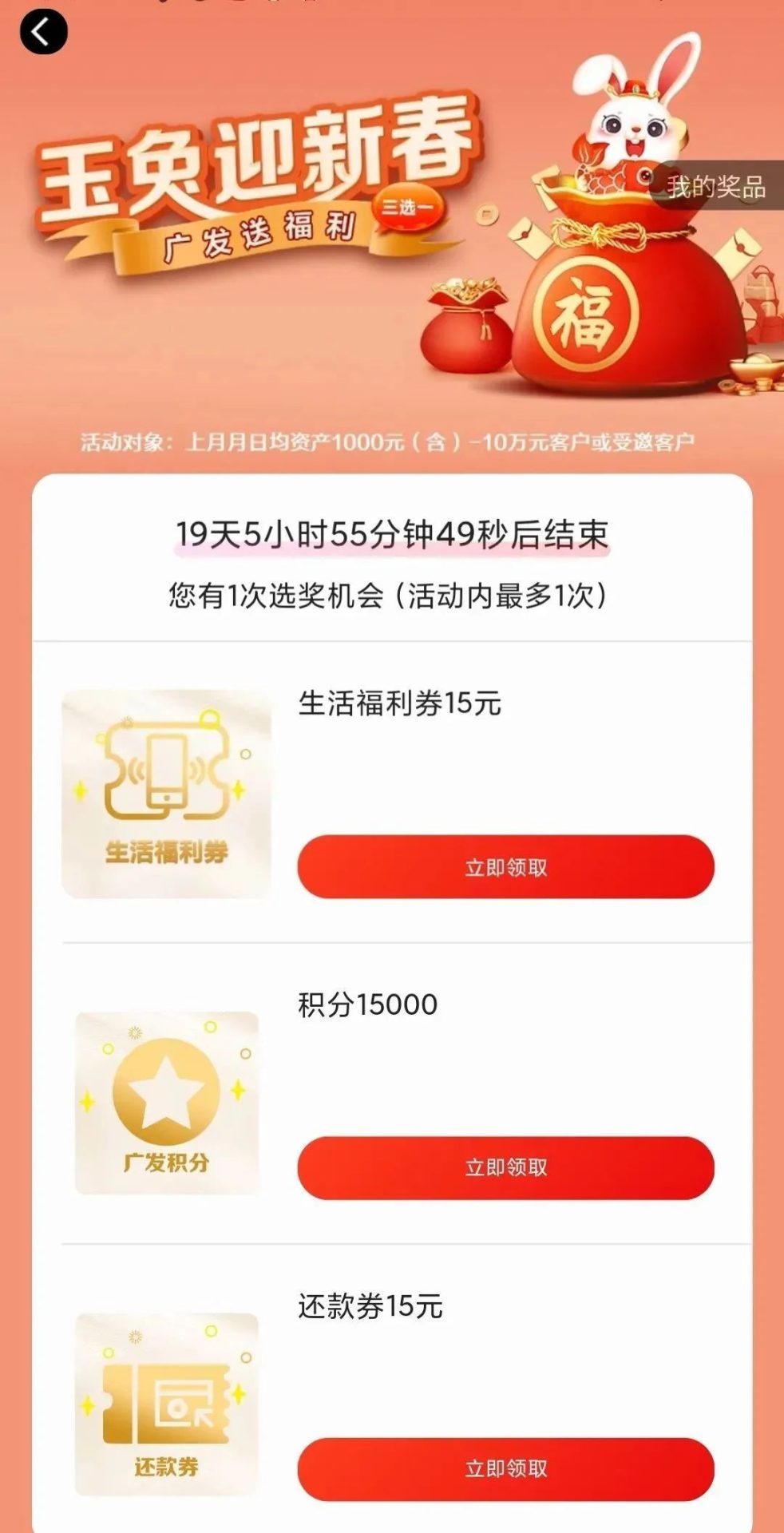
Task: Claim the 还款券15元 coupon
Action: (505, 1468)
